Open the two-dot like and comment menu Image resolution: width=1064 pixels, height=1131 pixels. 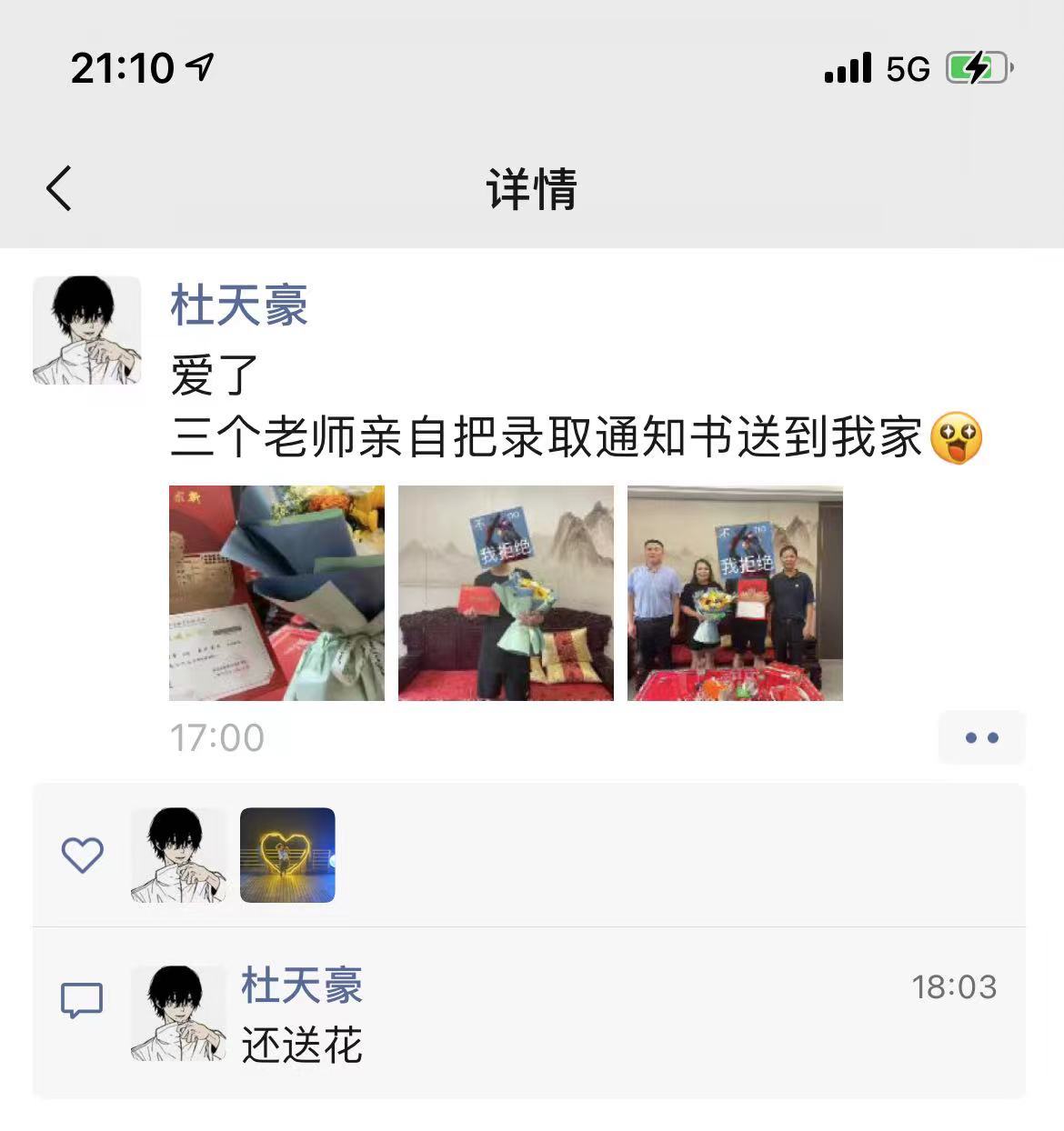pyautogui.click(x=981, y=737)
